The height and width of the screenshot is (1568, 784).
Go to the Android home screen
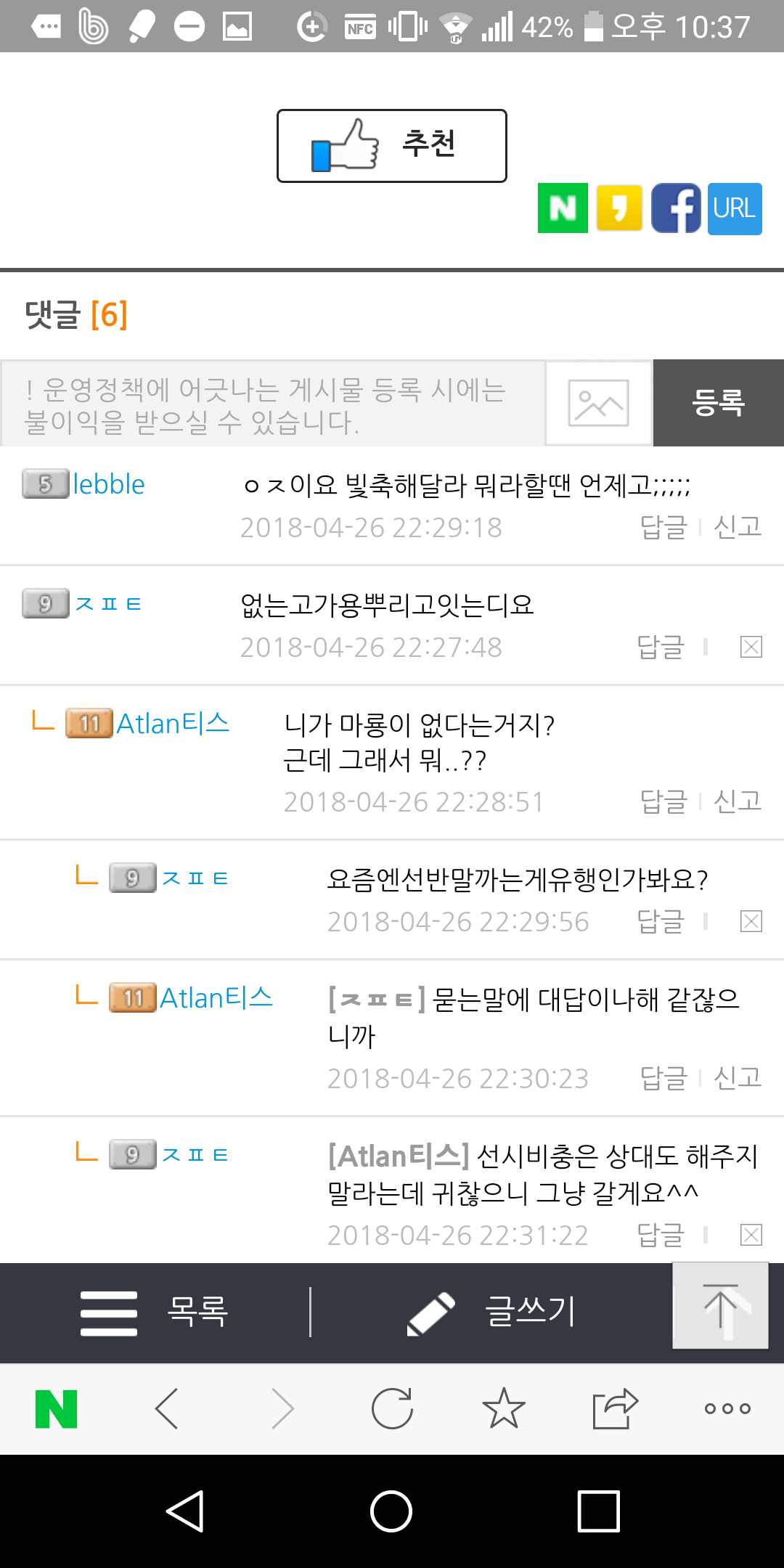391,1512
